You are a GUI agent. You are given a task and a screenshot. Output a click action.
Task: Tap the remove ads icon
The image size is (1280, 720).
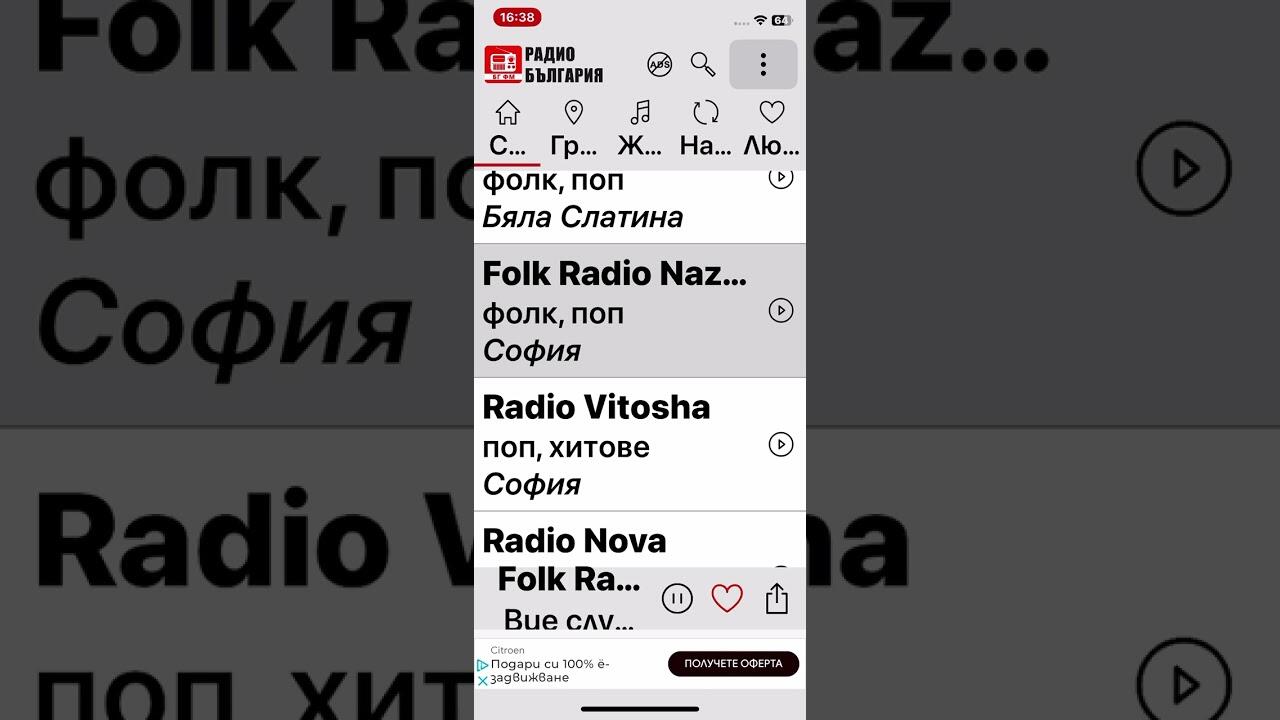point(660,65)
